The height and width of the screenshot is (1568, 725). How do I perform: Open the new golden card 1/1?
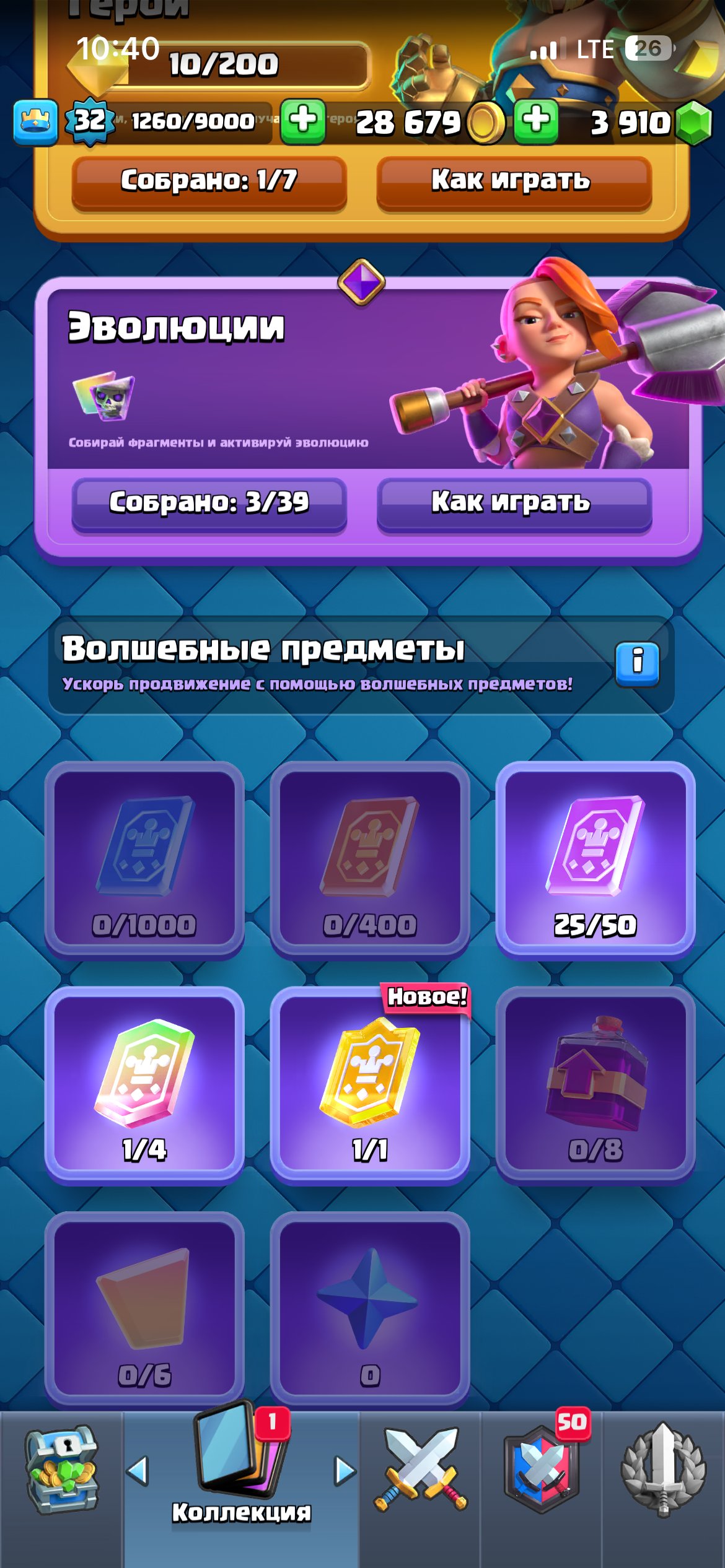(x=370, y=1084)
